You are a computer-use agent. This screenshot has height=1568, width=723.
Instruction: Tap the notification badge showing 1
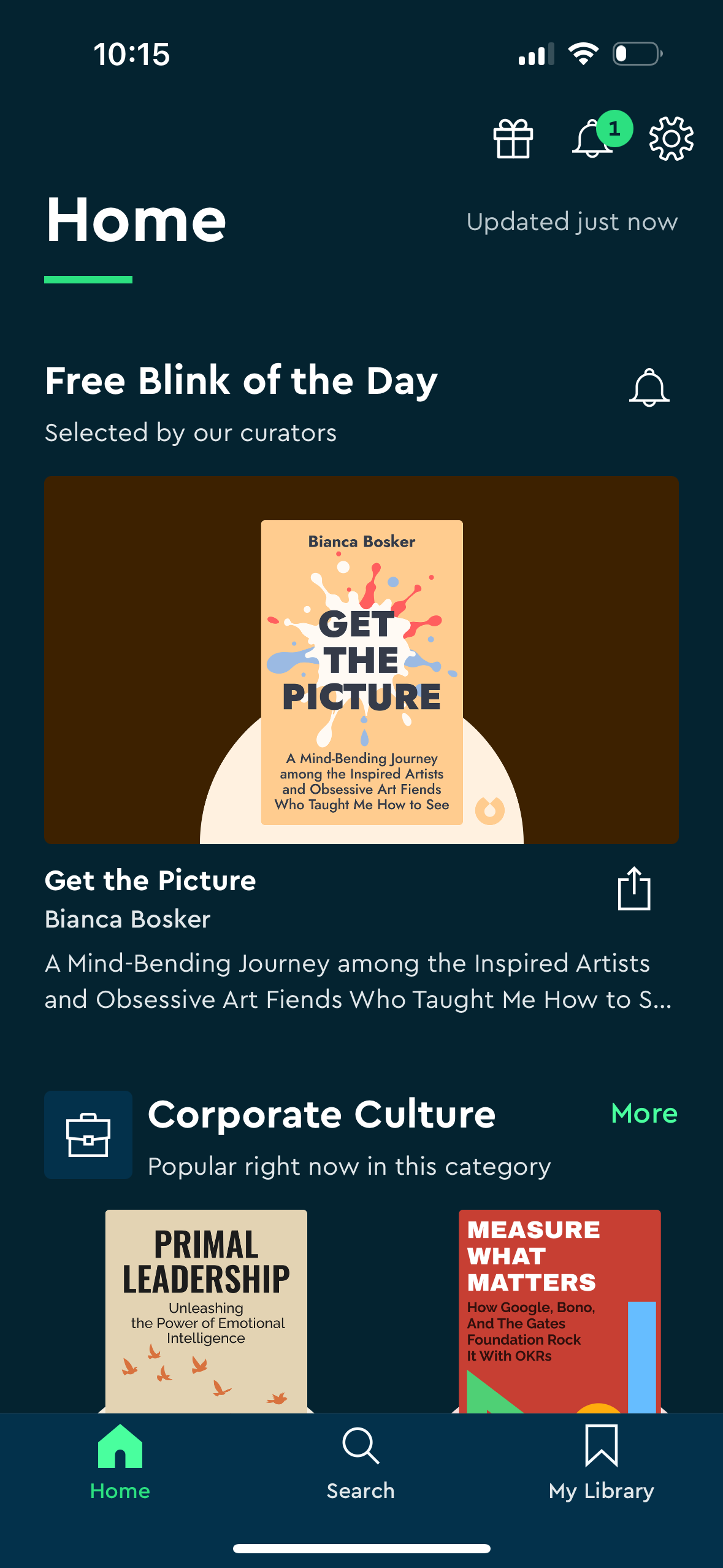pyautogui.click(x=614, y=128)
